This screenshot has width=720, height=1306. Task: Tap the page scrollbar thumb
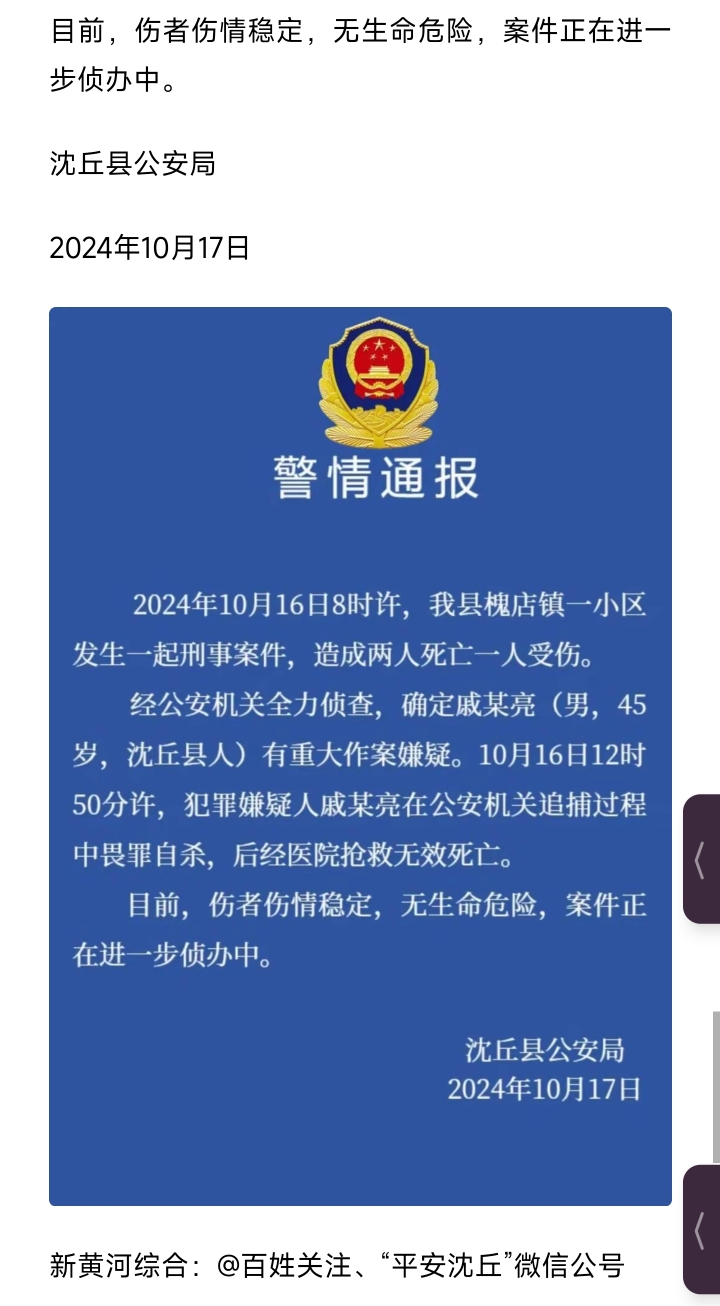(716, 1086)
